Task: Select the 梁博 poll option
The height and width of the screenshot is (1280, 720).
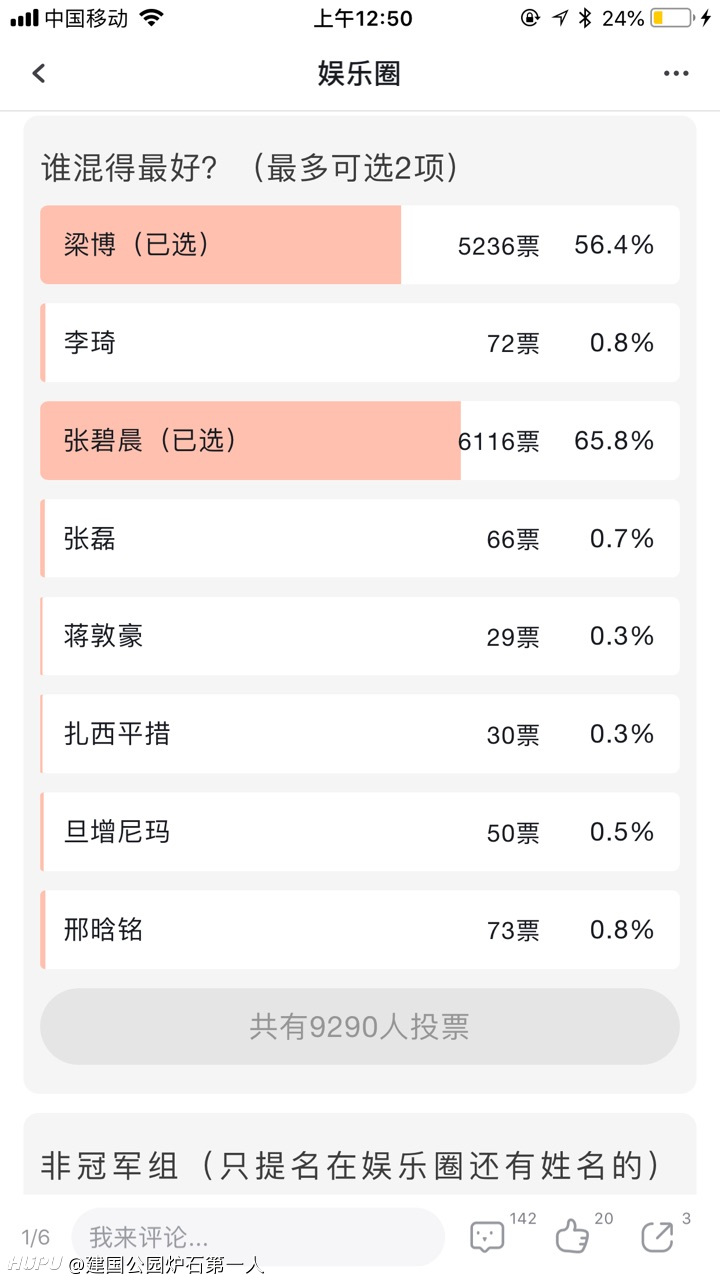Action: coord(360,245)
